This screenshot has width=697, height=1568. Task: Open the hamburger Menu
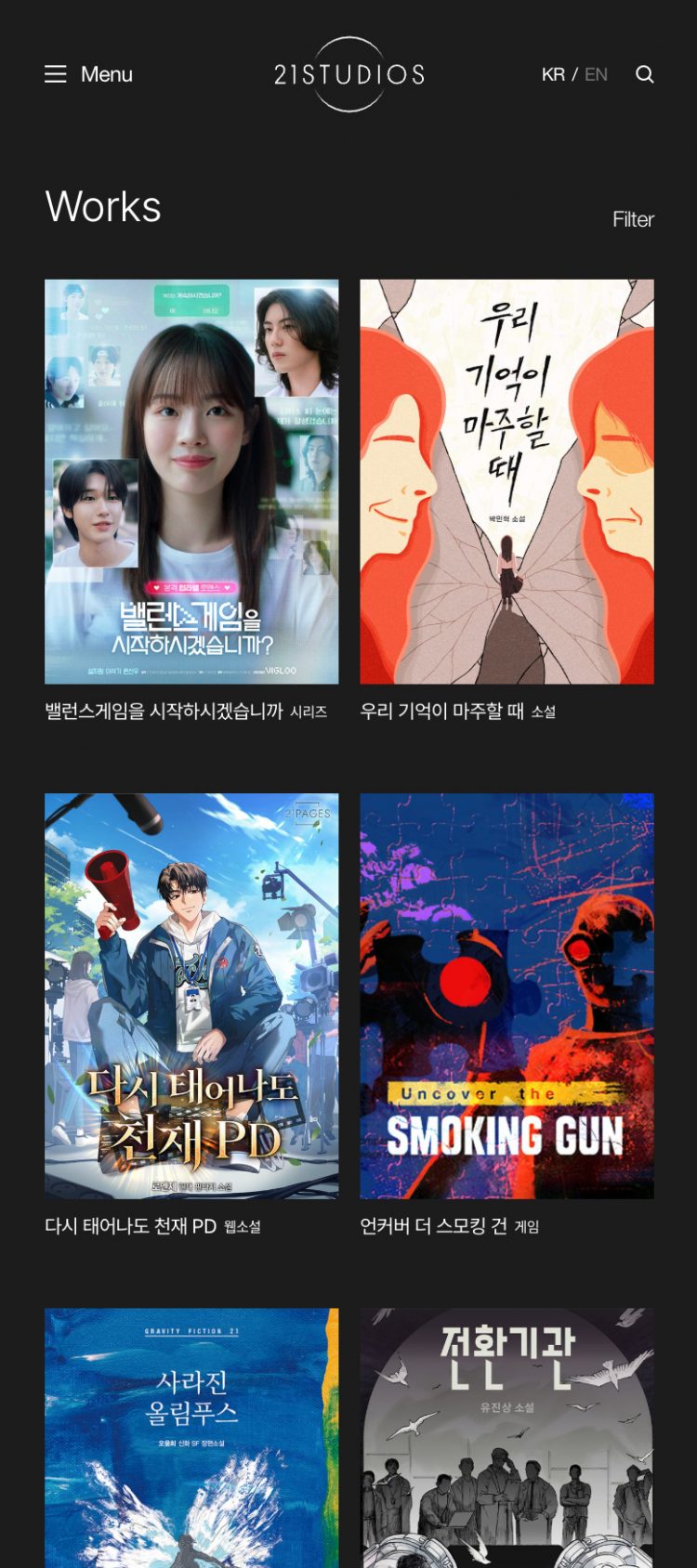coord(88,74)
